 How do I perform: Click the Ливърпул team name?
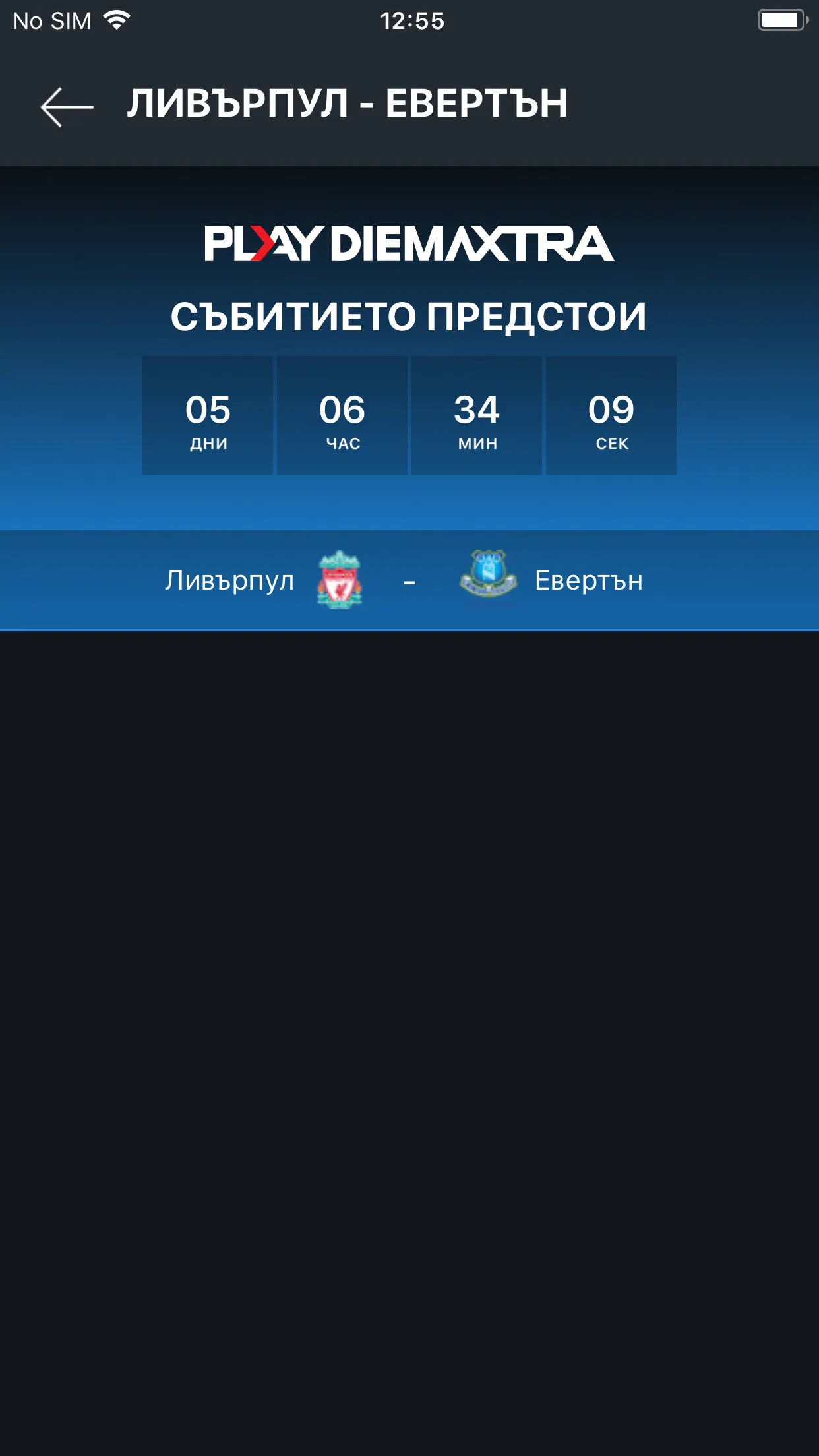pos(231,580)
